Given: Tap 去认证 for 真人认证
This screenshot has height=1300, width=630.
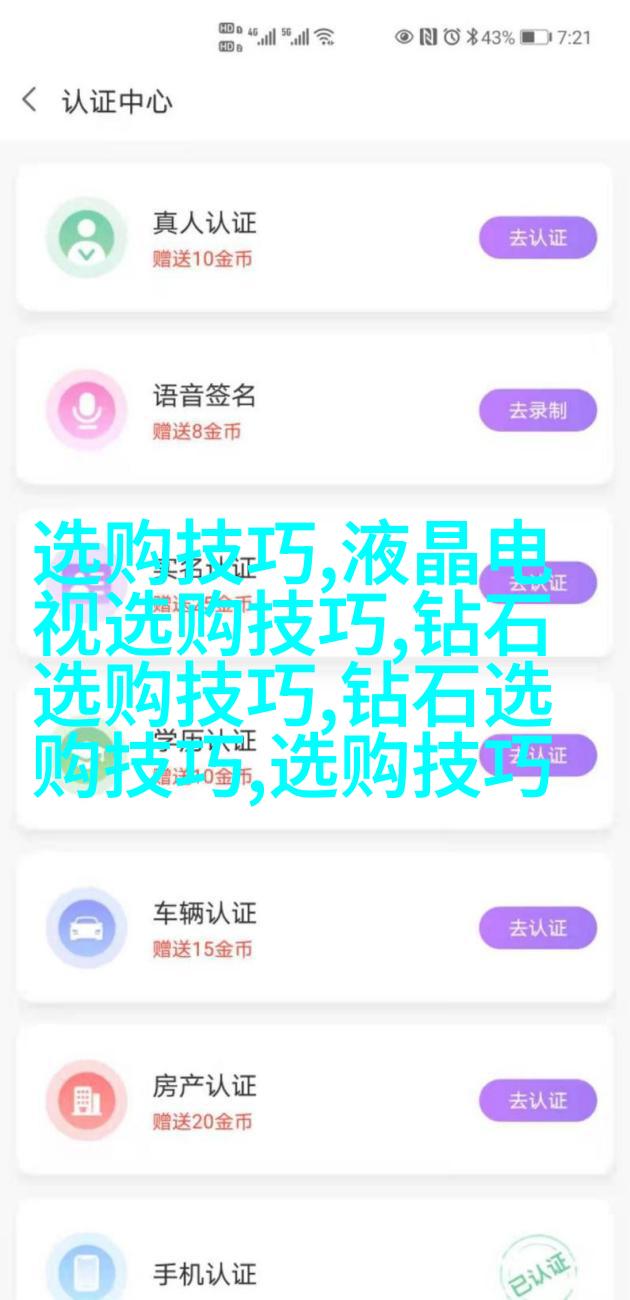Looking at the screenshot, I should (x=537, y=238).
